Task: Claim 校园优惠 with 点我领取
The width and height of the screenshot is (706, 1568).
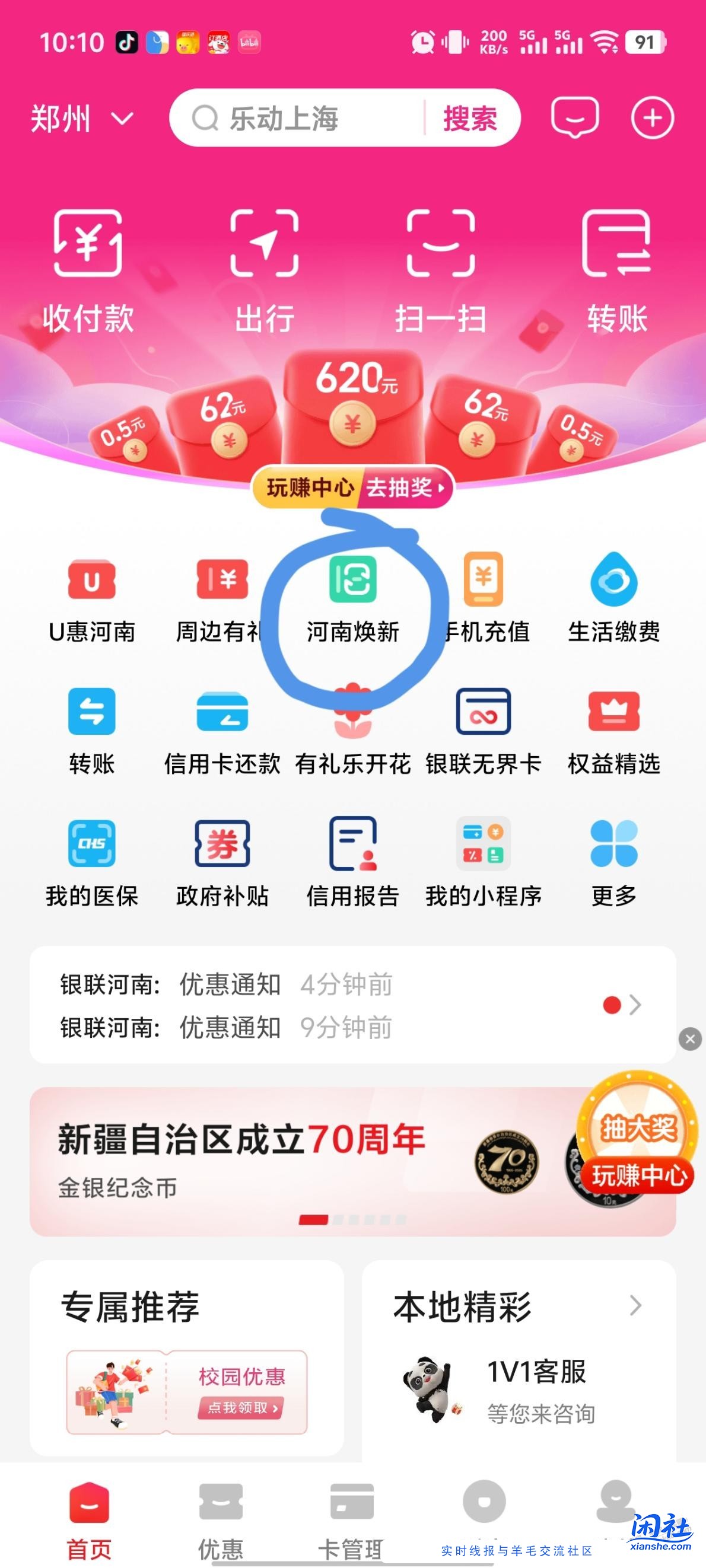Action: 241,1408
